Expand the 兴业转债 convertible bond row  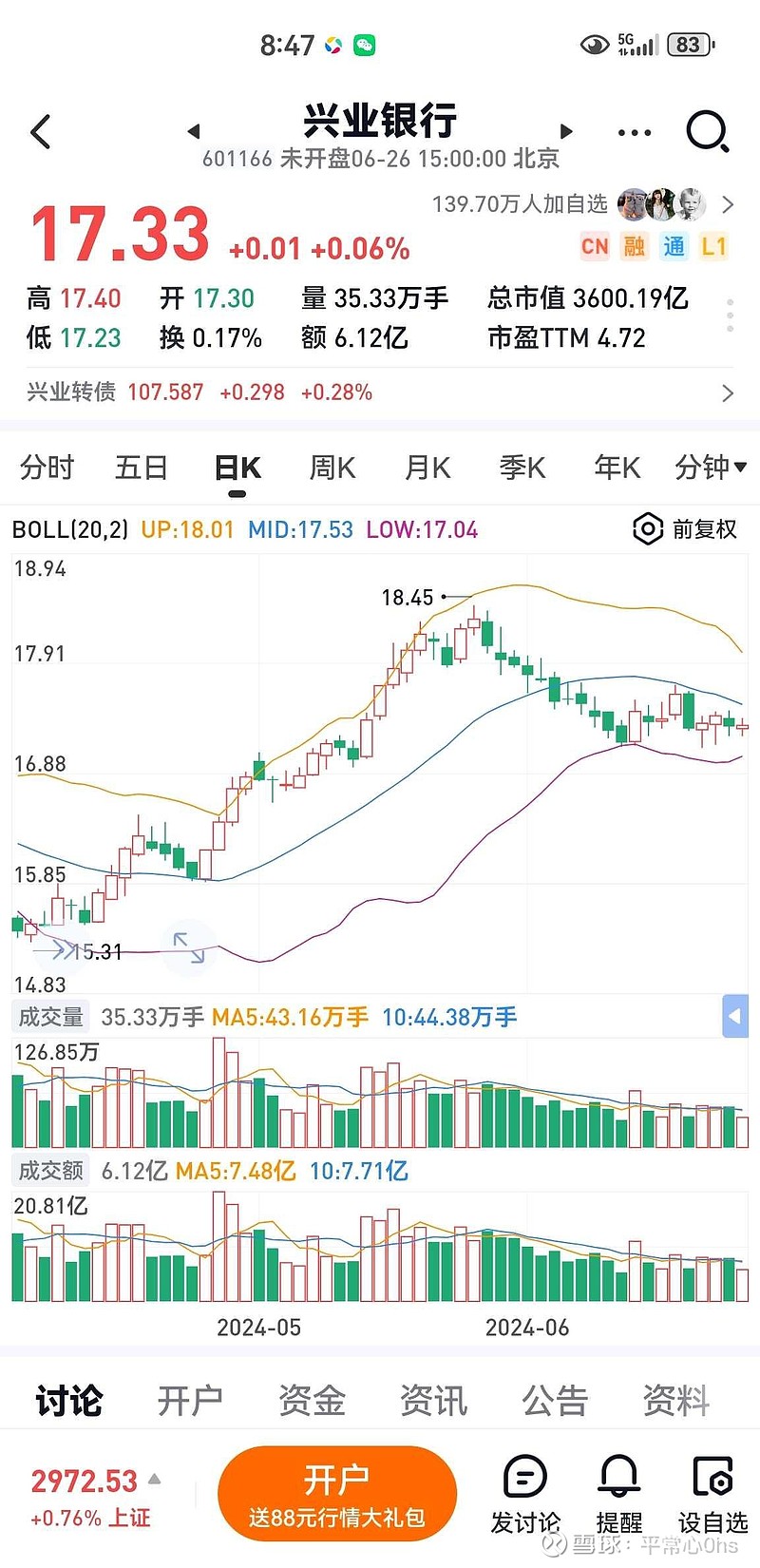pyautogui.click(x=728, y=392)
